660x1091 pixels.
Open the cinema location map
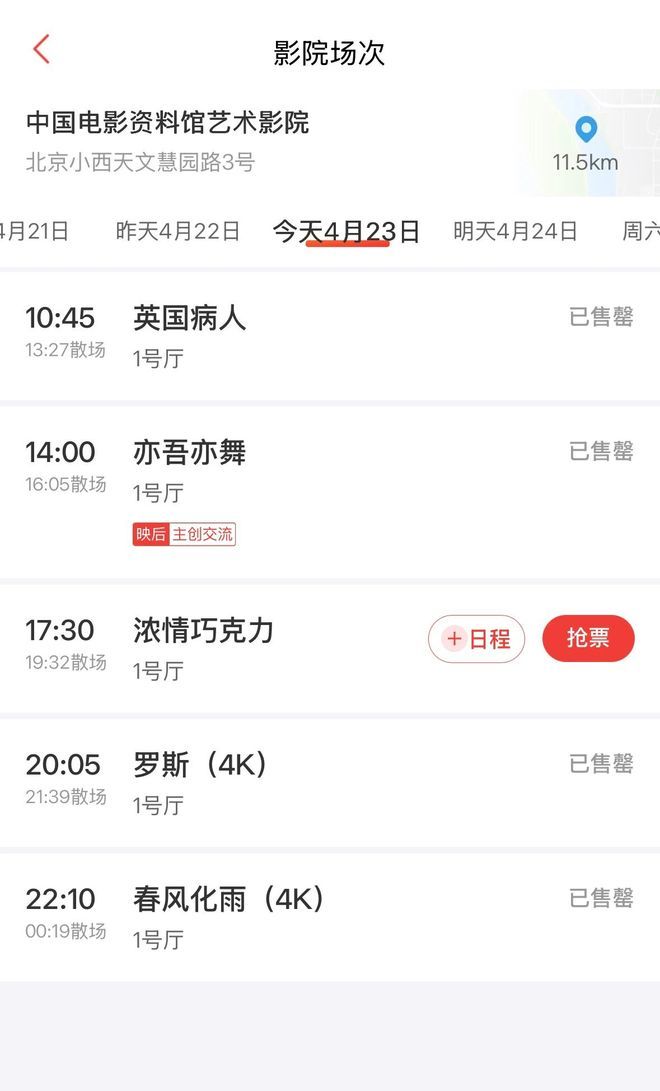point(586,143)
